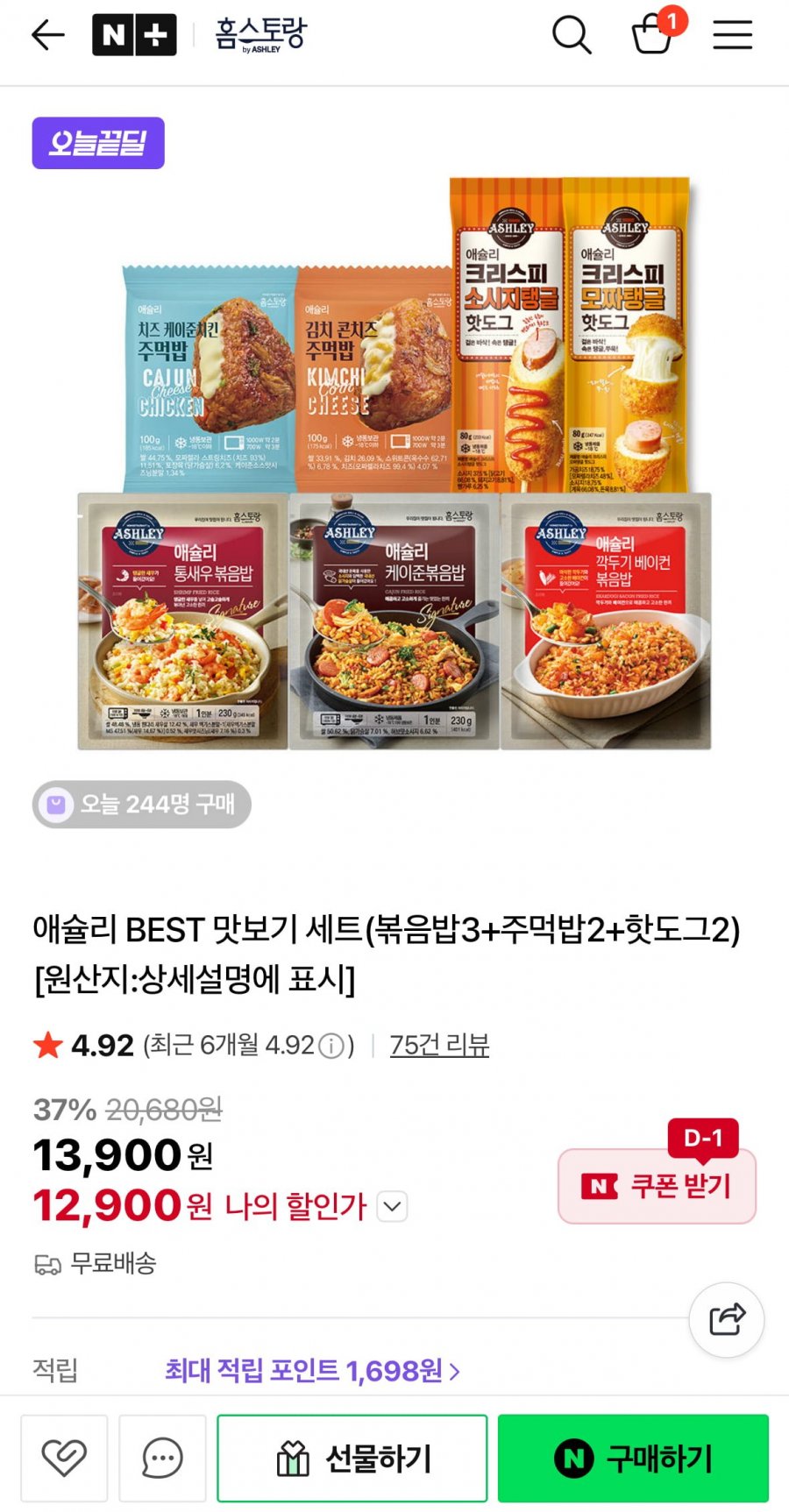This screenshot has width=789, height=1512.
Task: Go back using the arrow icon
Action: tap(48, 35)
